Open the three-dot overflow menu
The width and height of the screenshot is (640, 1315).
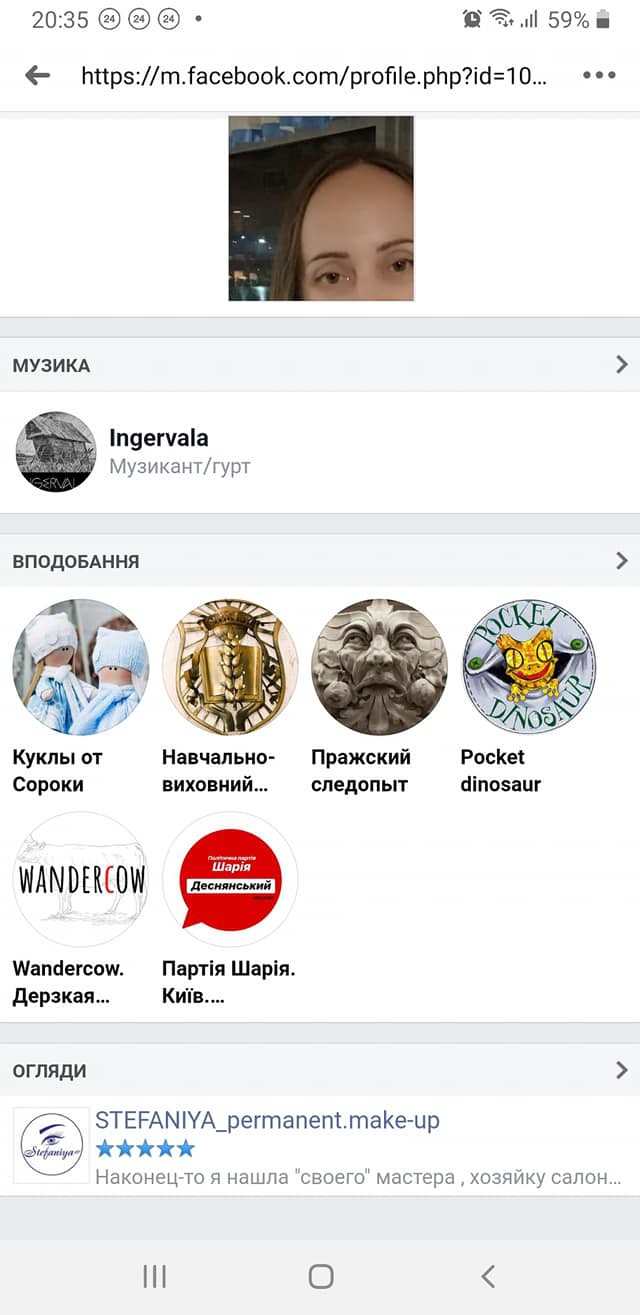599,75
